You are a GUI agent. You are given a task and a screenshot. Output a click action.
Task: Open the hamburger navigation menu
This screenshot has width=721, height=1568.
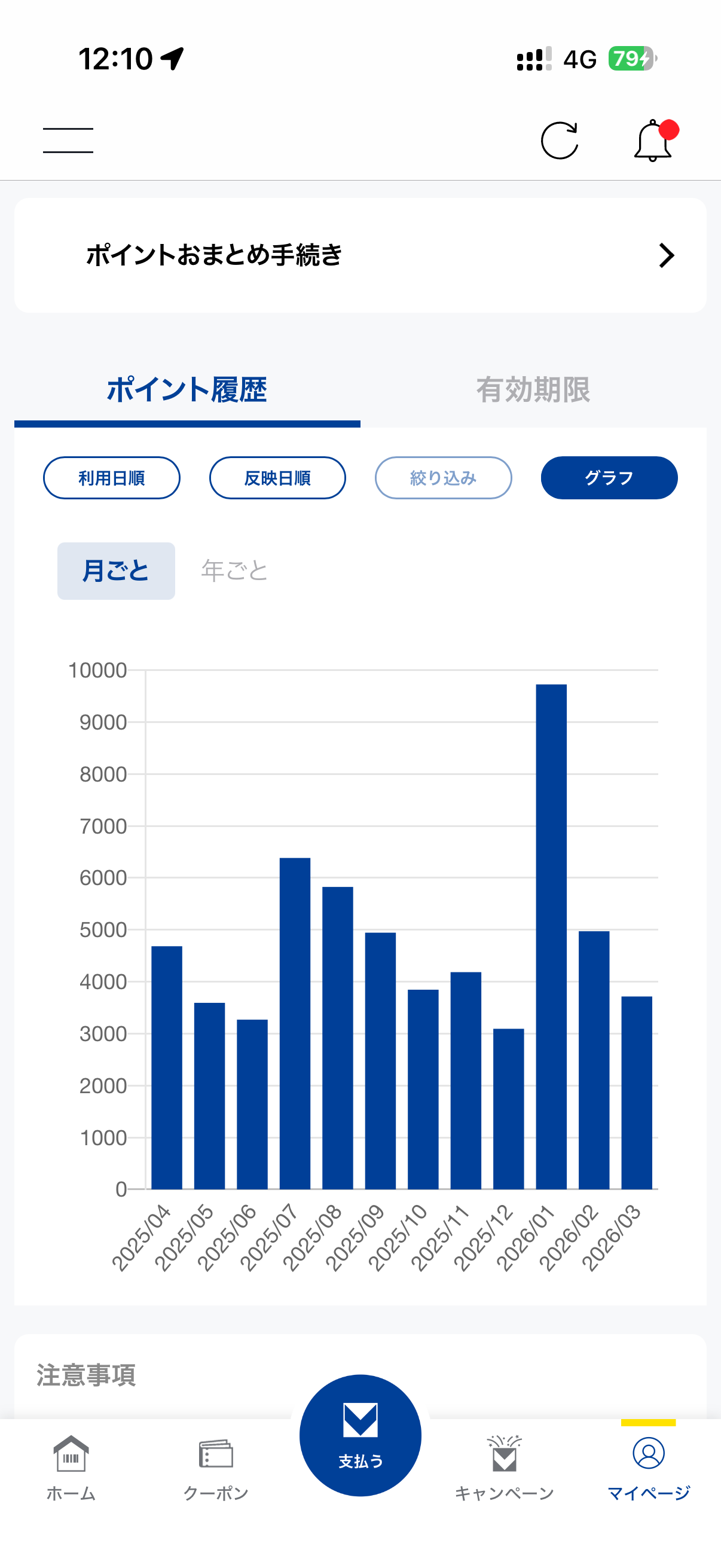pos(67,141)
